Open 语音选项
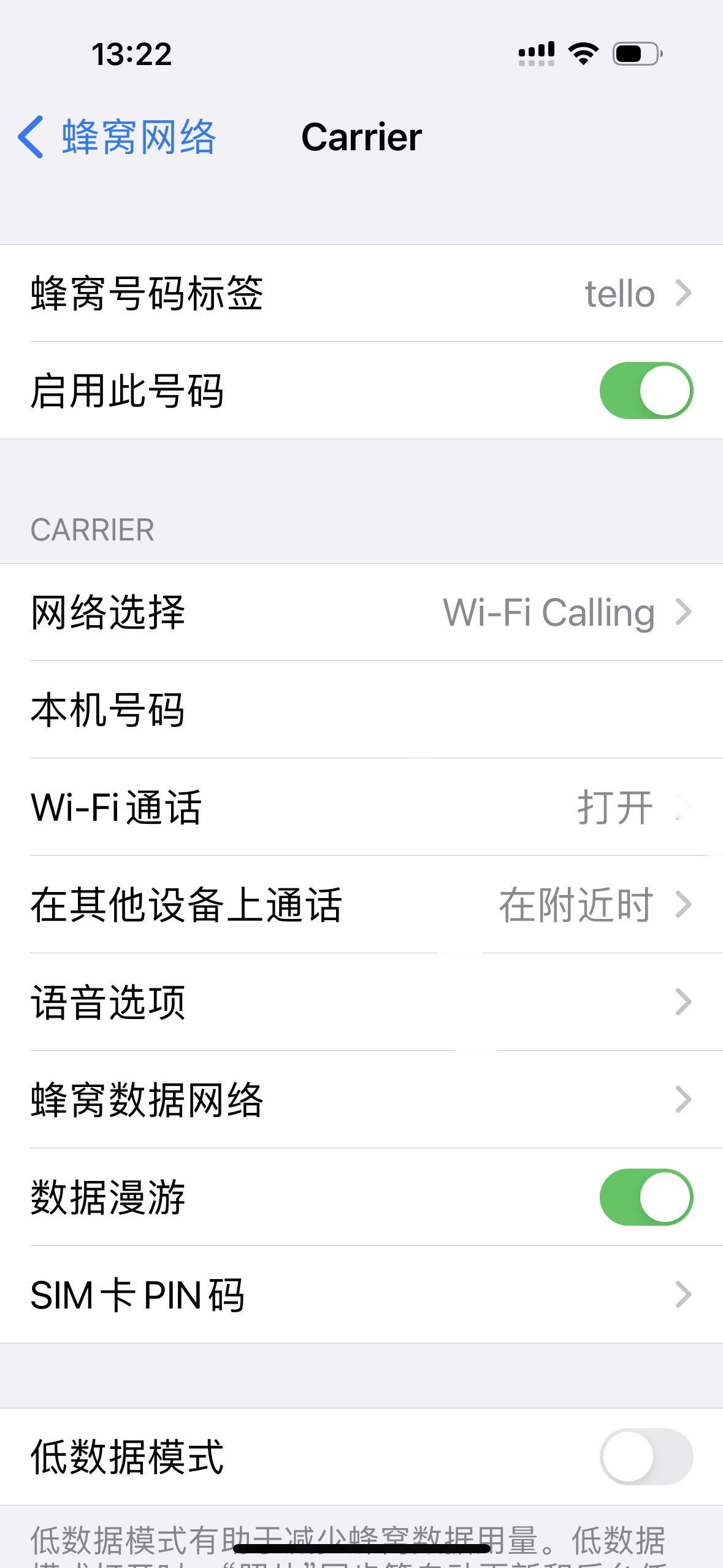This screenshot has height=1568, width=723. (361, 1002)
